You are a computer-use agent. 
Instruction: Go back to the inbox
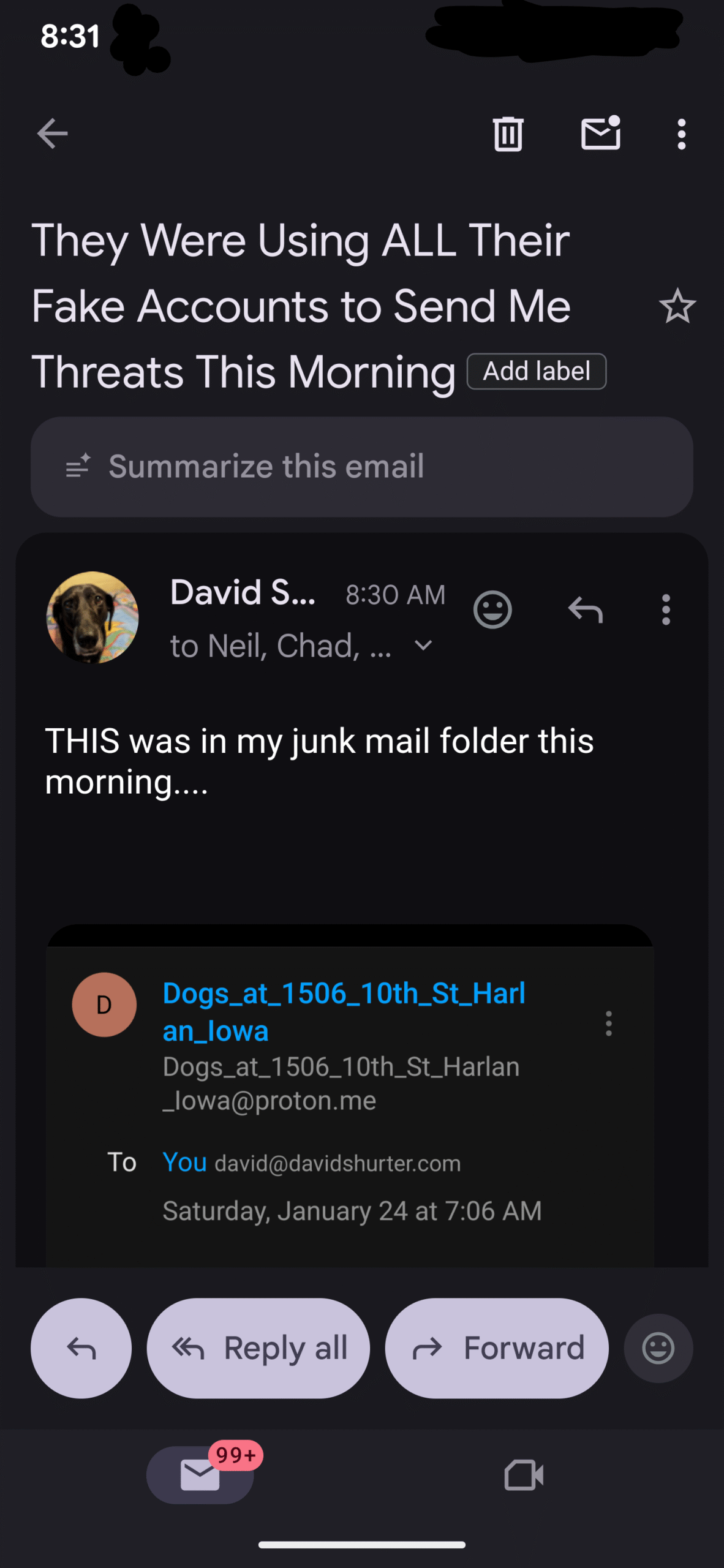(x=52, y=134)
